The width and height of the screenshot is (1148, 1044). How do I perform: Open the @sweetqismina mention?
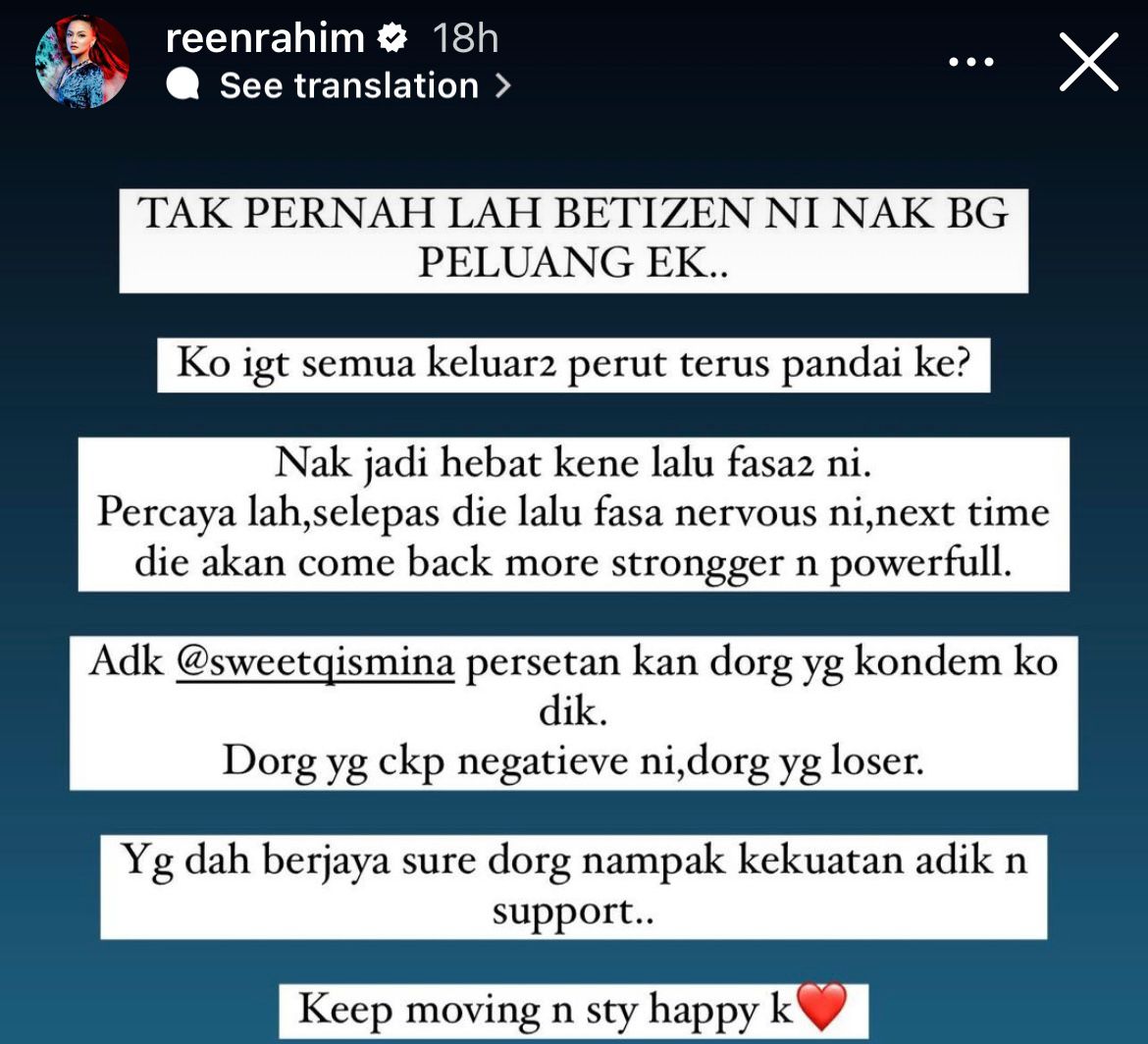[315, 662]
